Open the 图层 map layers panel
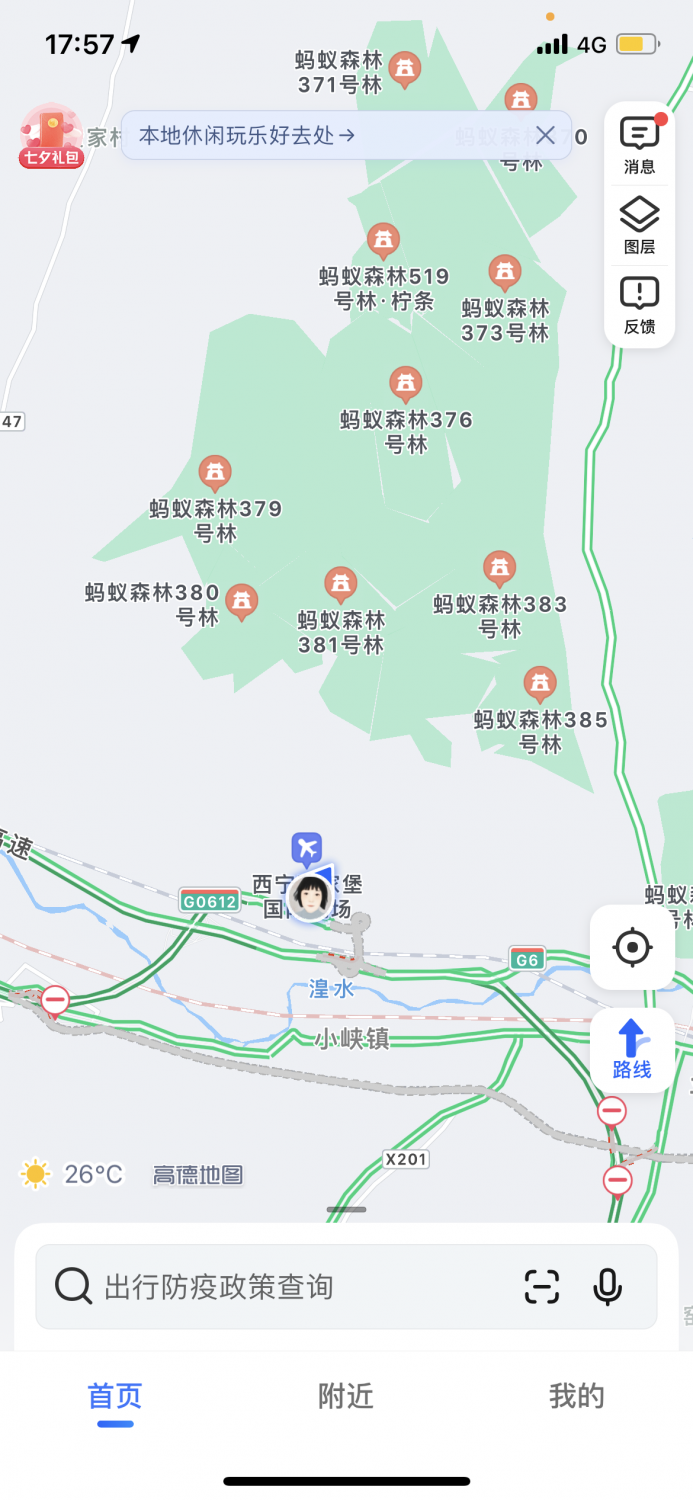The width and height of the screenshot is (693, 1500). coord(639,225)
